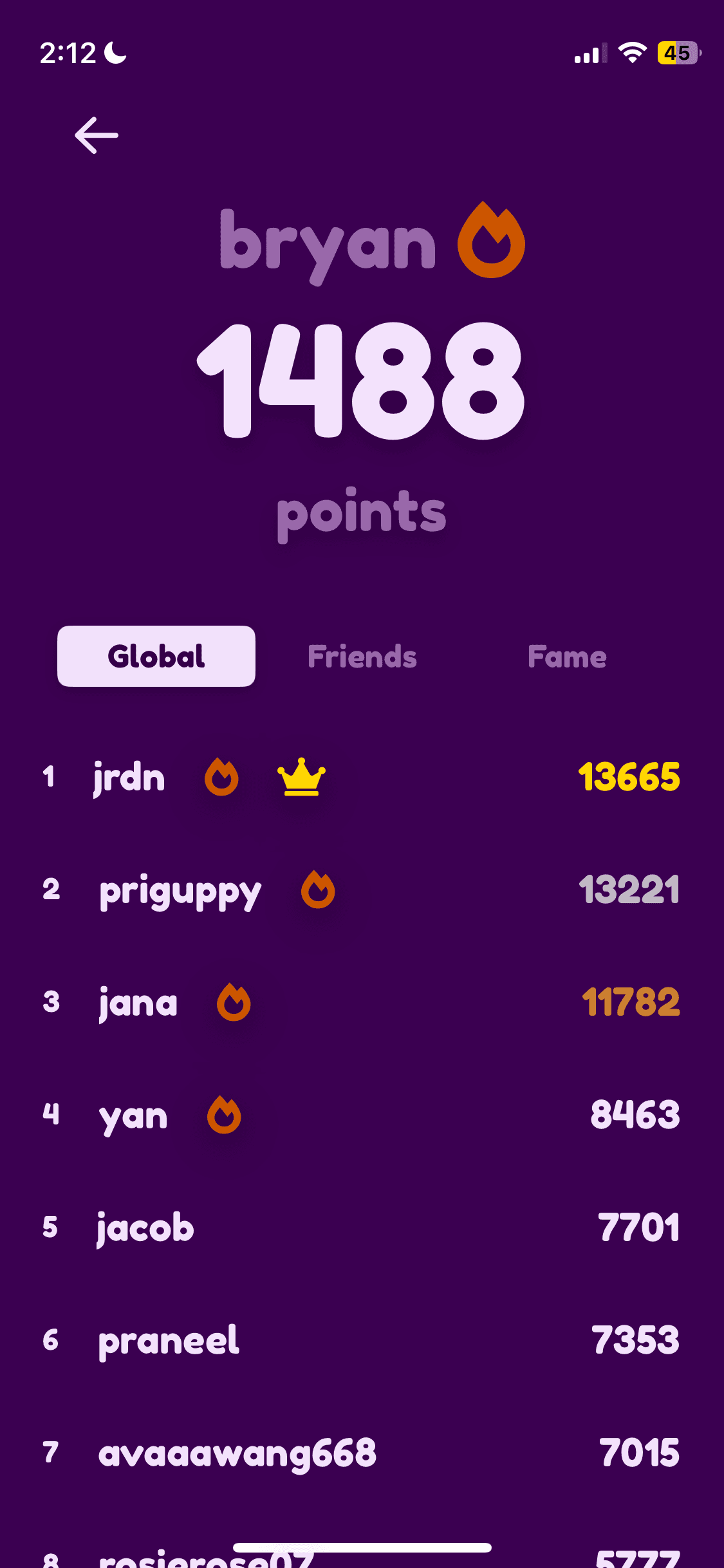Screen dimensions: 724x1568
Task: Switch to the Fame tab
Action: [x=566, y=657]
